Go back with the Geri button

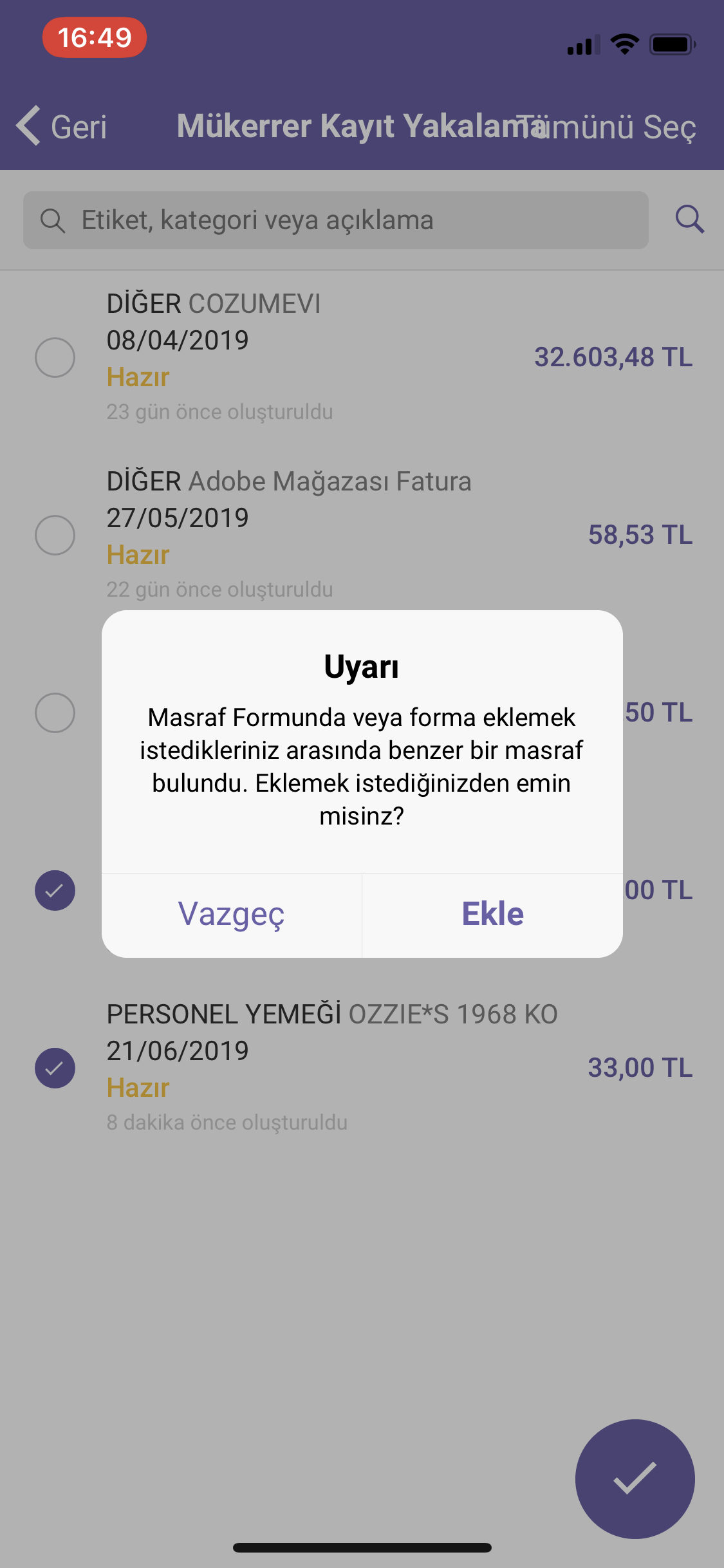pyautogui.click(x=62, y=126)
